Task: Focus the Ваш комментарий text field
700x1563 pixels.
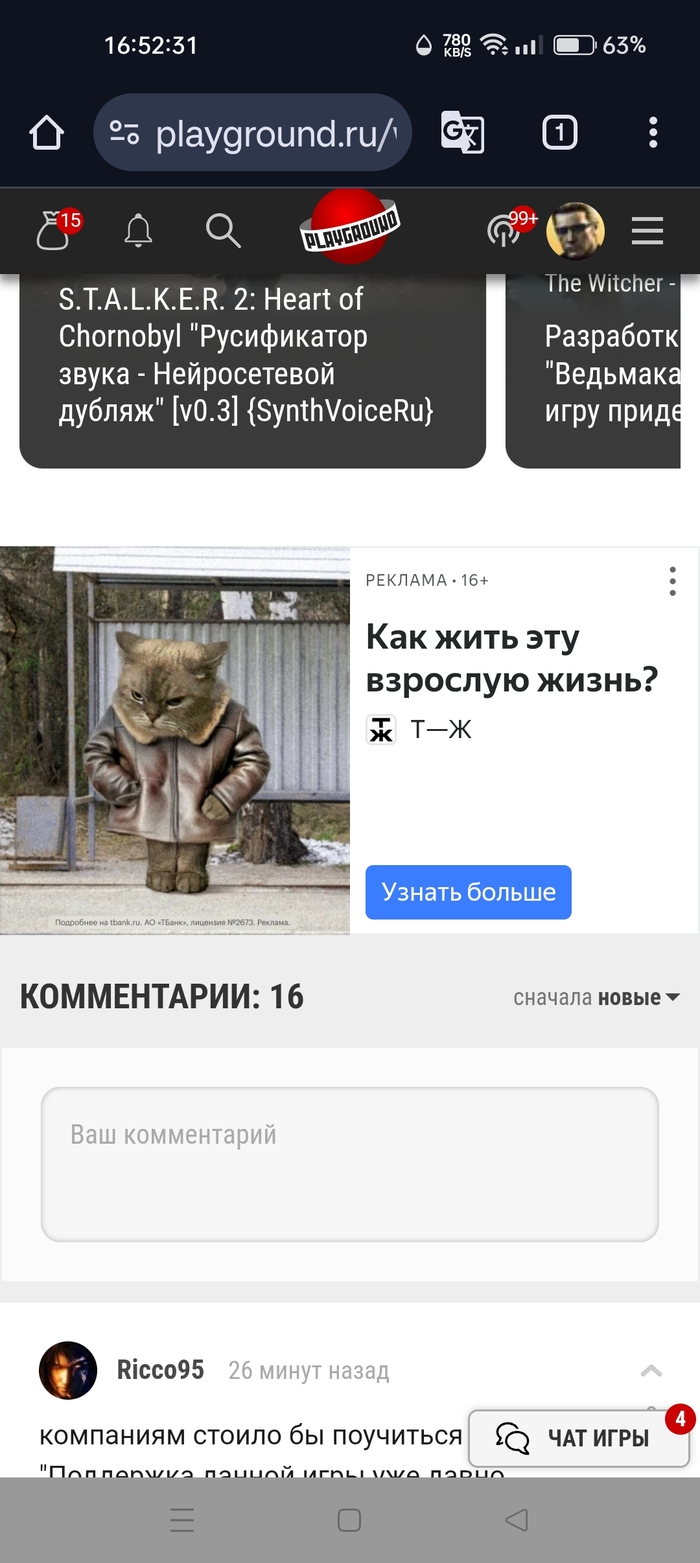Action: [x=350, y=1164]
